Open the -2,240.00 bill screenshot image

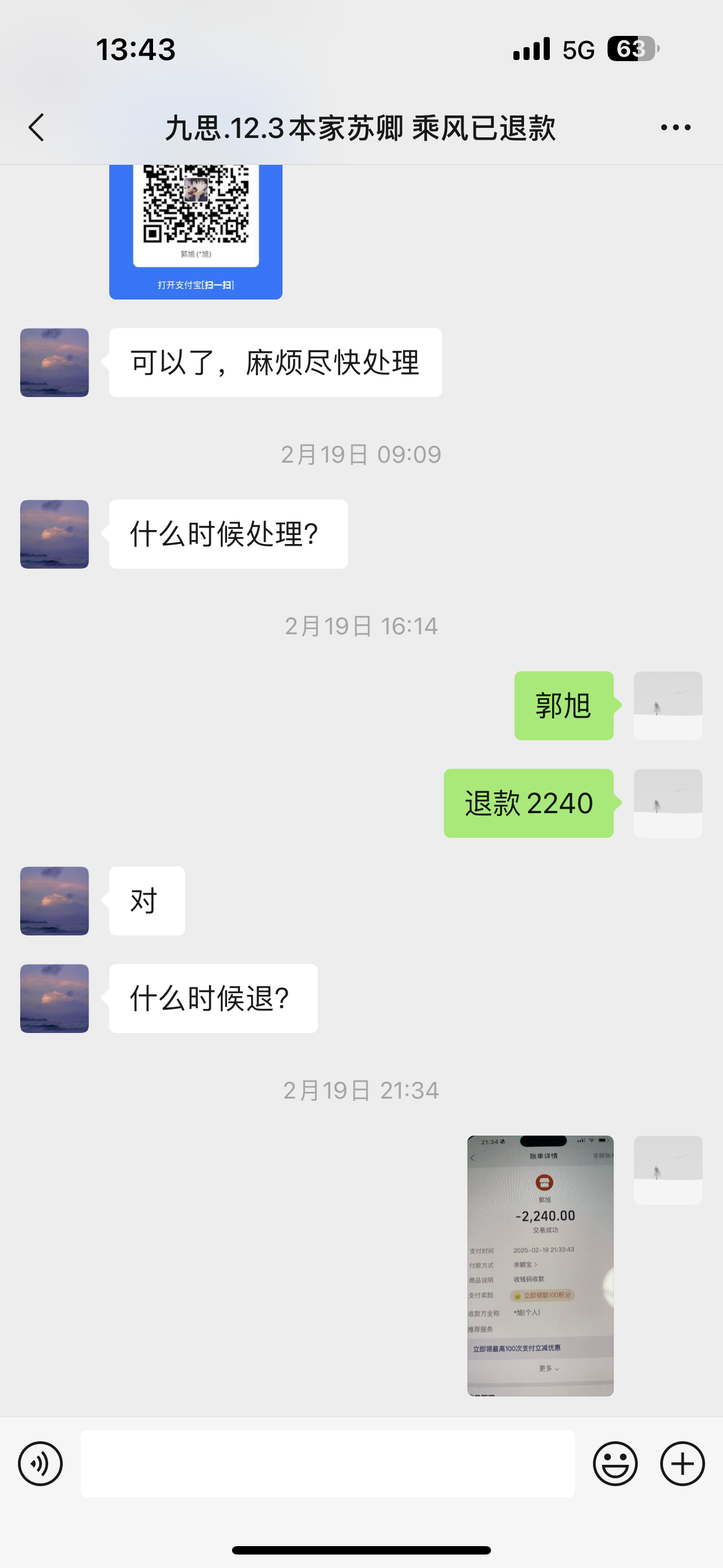tap(540, 1266)
